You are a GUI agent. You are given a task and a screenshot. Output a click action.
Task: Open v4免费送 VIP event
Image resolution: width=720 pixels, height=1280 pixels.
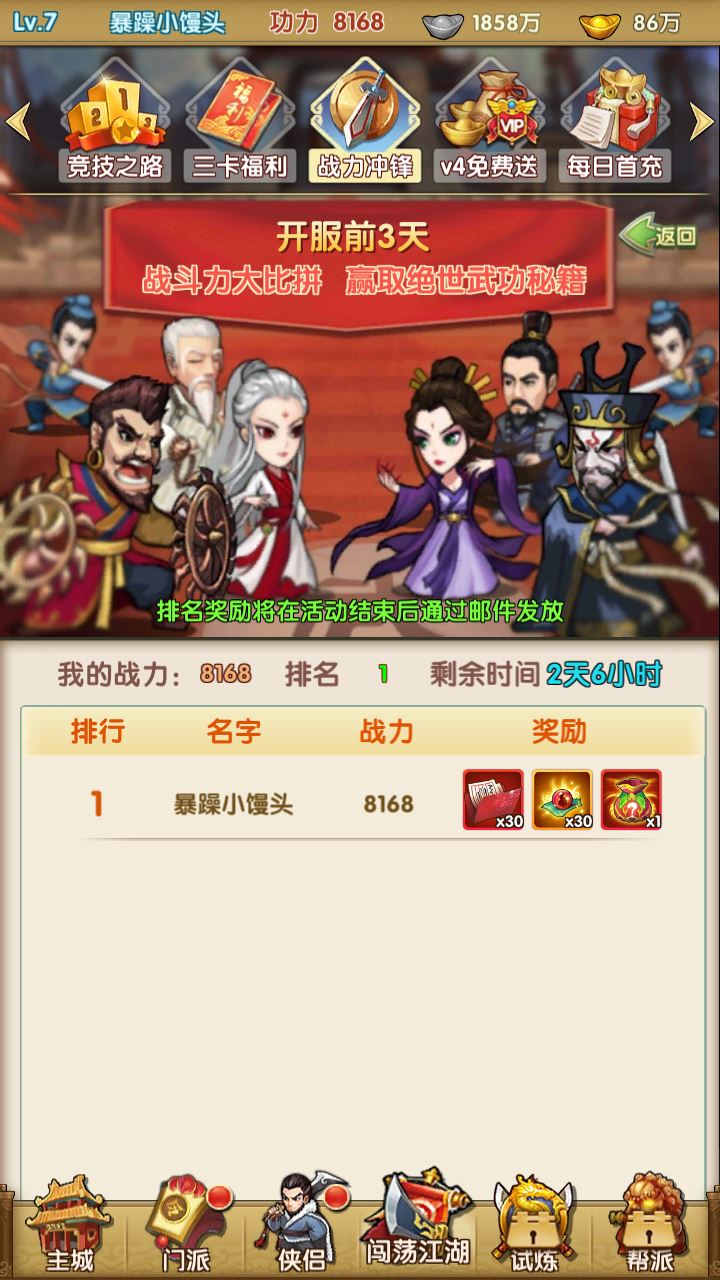coord(490,125)
